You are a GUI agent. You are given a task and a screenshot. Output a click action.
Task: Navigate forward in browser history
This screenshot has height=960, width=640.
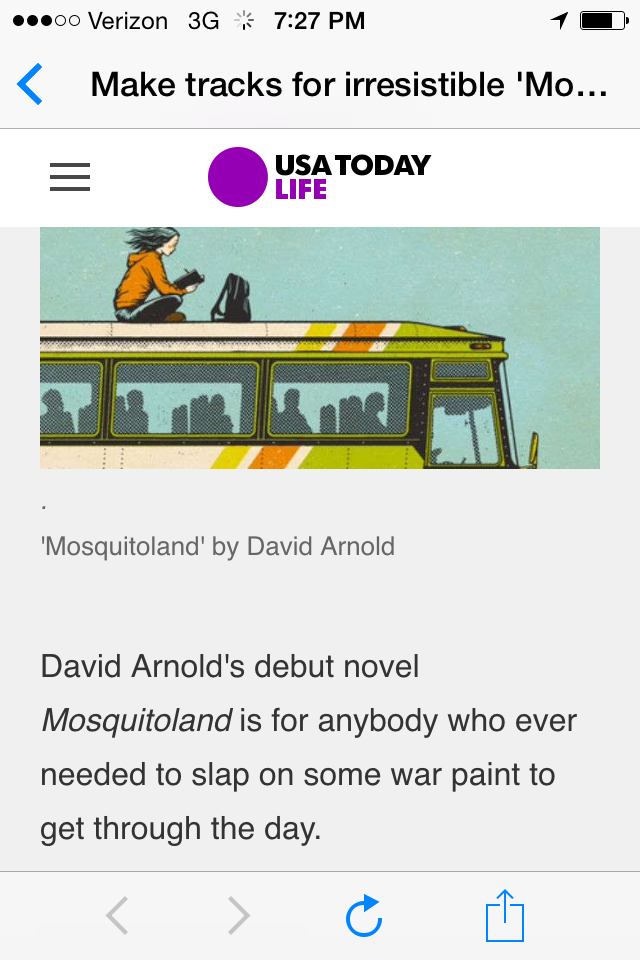238,916
